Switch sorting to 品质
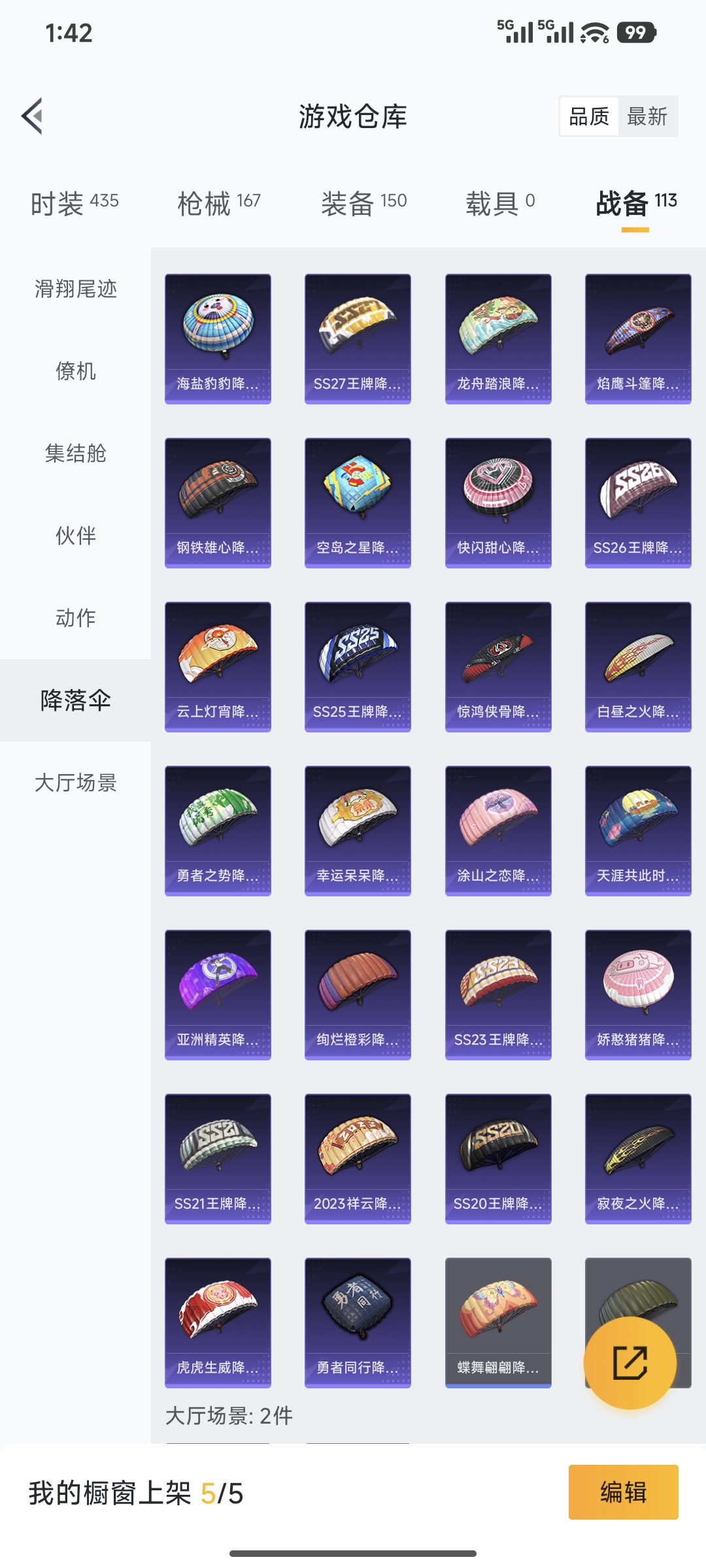706x1568 pixels. pos(588,117)
